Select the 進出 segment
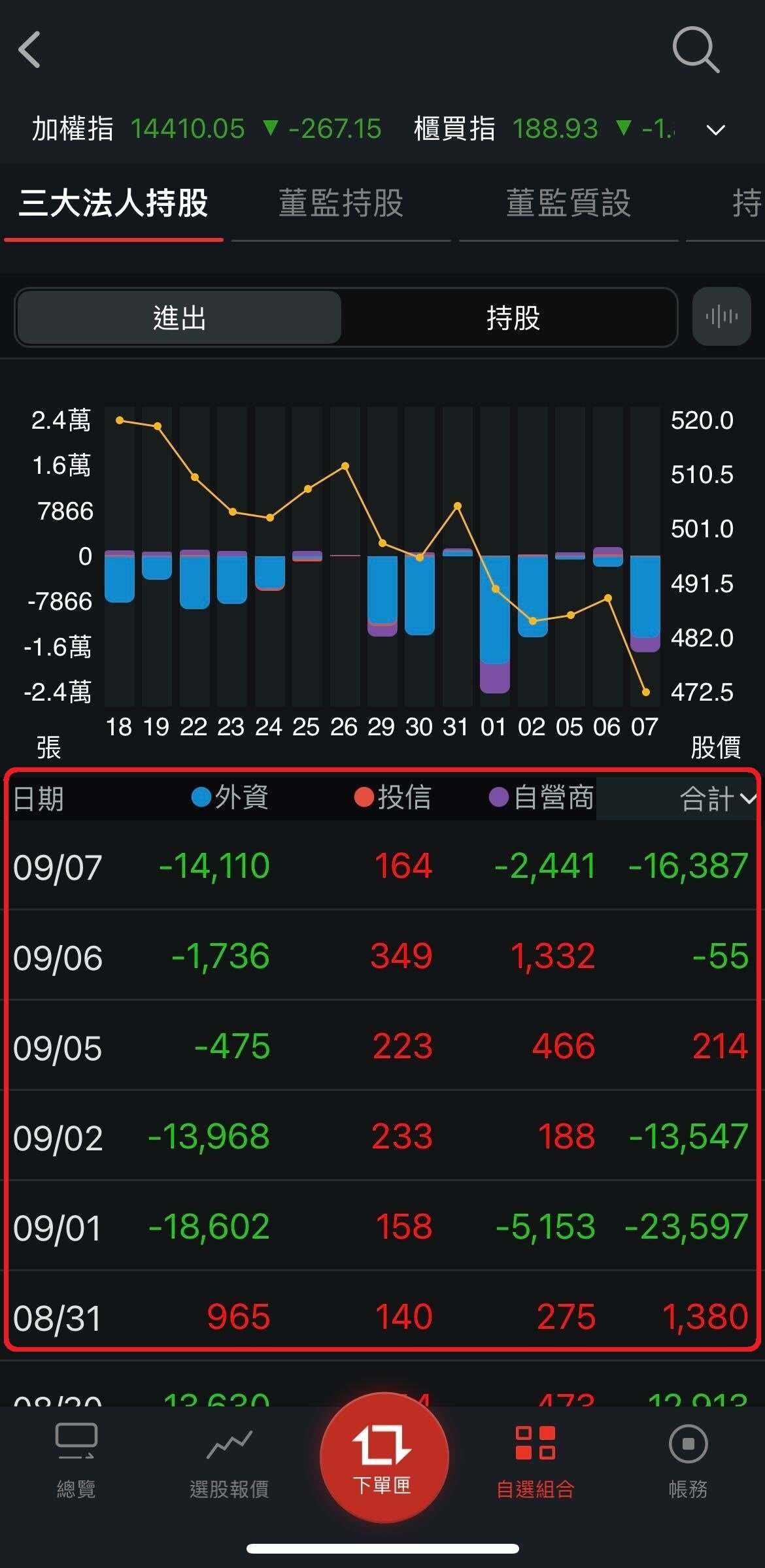765x1568 pixels. pos(179,318)
